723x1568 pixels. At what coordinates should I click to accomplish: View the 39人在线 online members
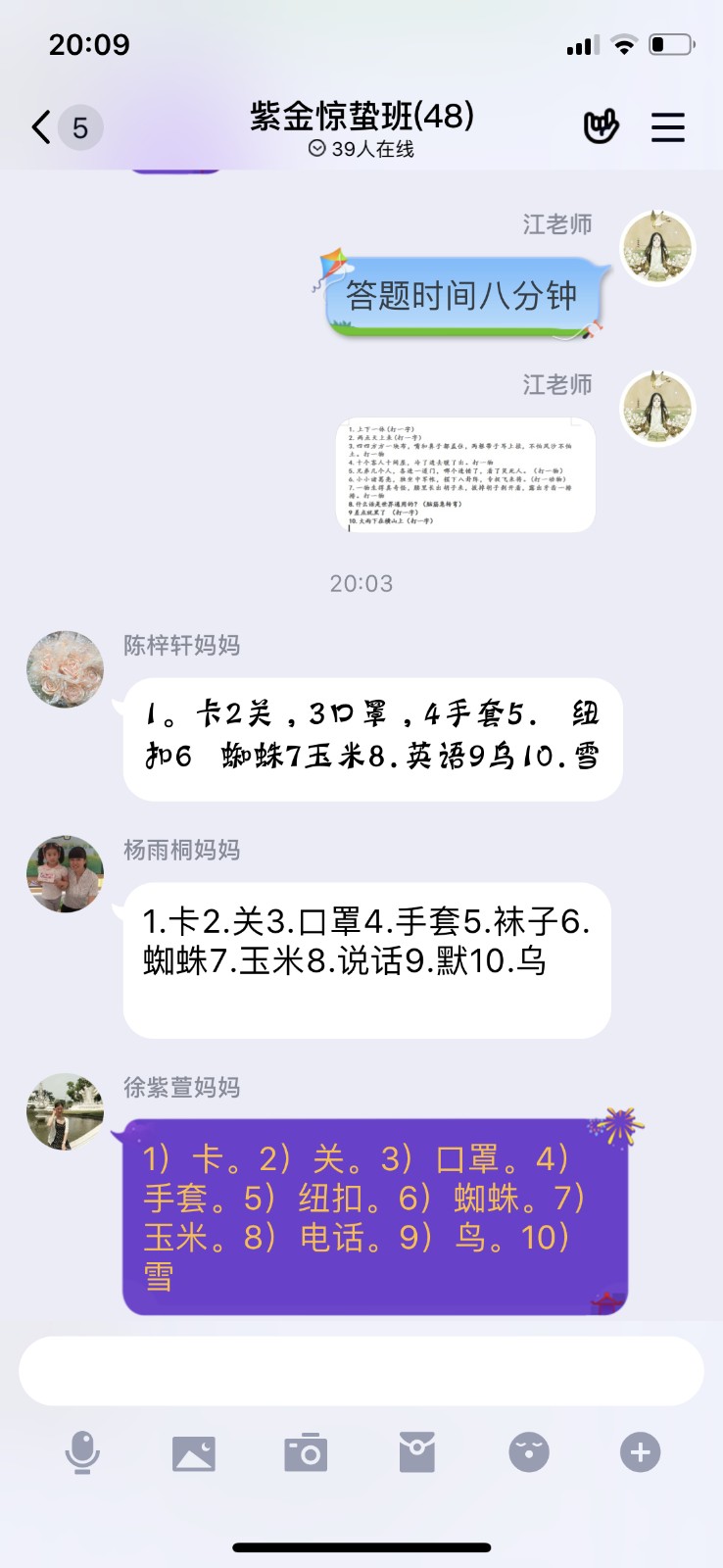(x=361, y=149)
